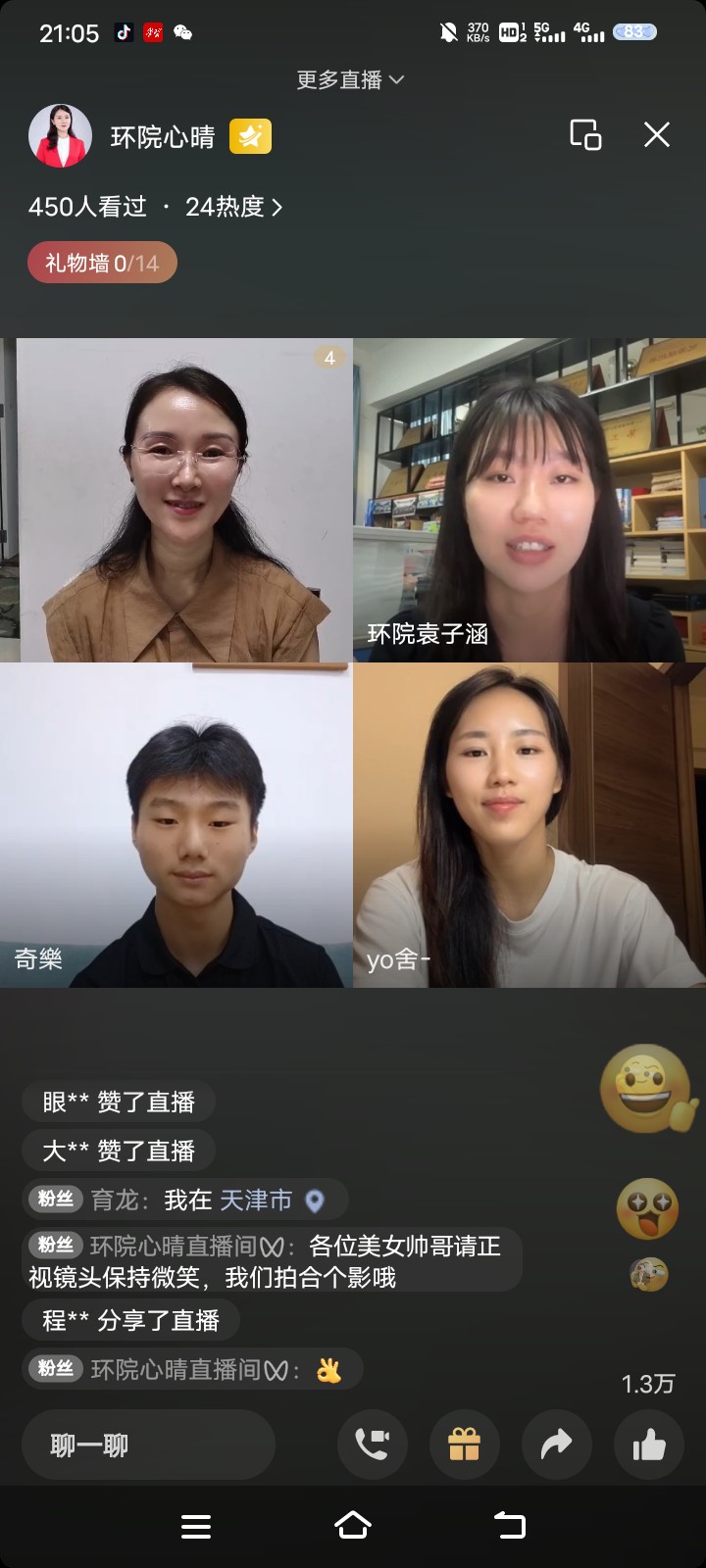Request to join via the video call icon
The width and height of the screenshot is (706, 1568).
(373, 1445)
